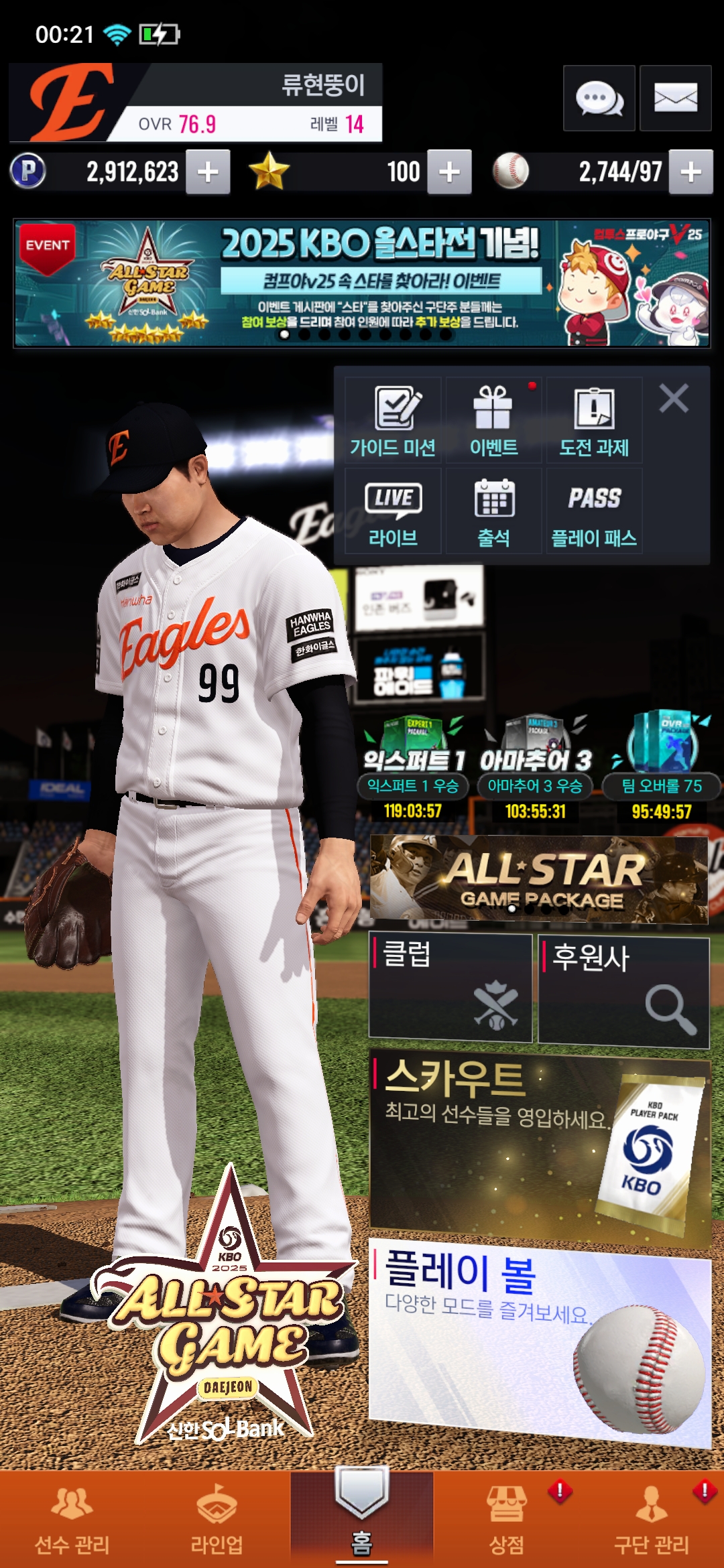Open 스카우트 to recruit players
This screenshot has width=724, height=1568.
(538, 1146)
